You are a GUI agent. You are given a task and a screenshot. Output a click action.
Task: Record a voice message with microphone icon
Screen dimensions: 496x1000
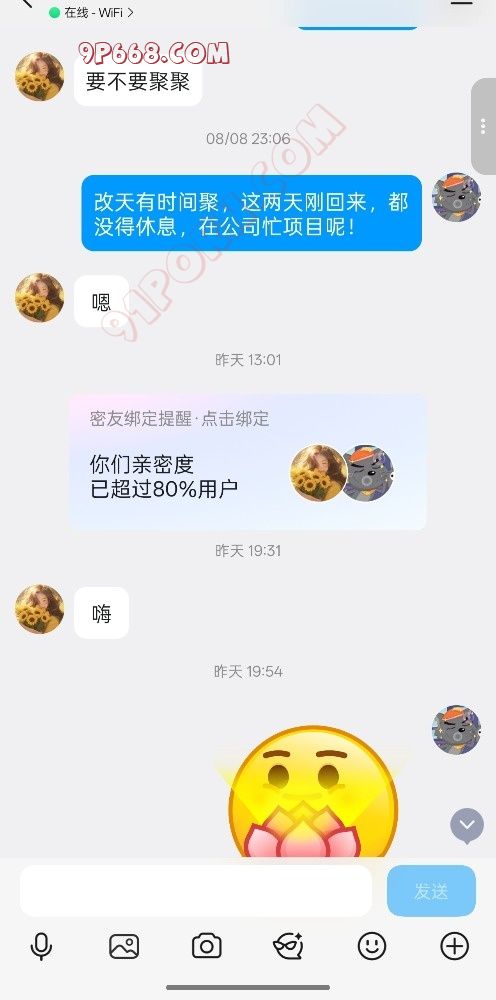pos(41,946)
